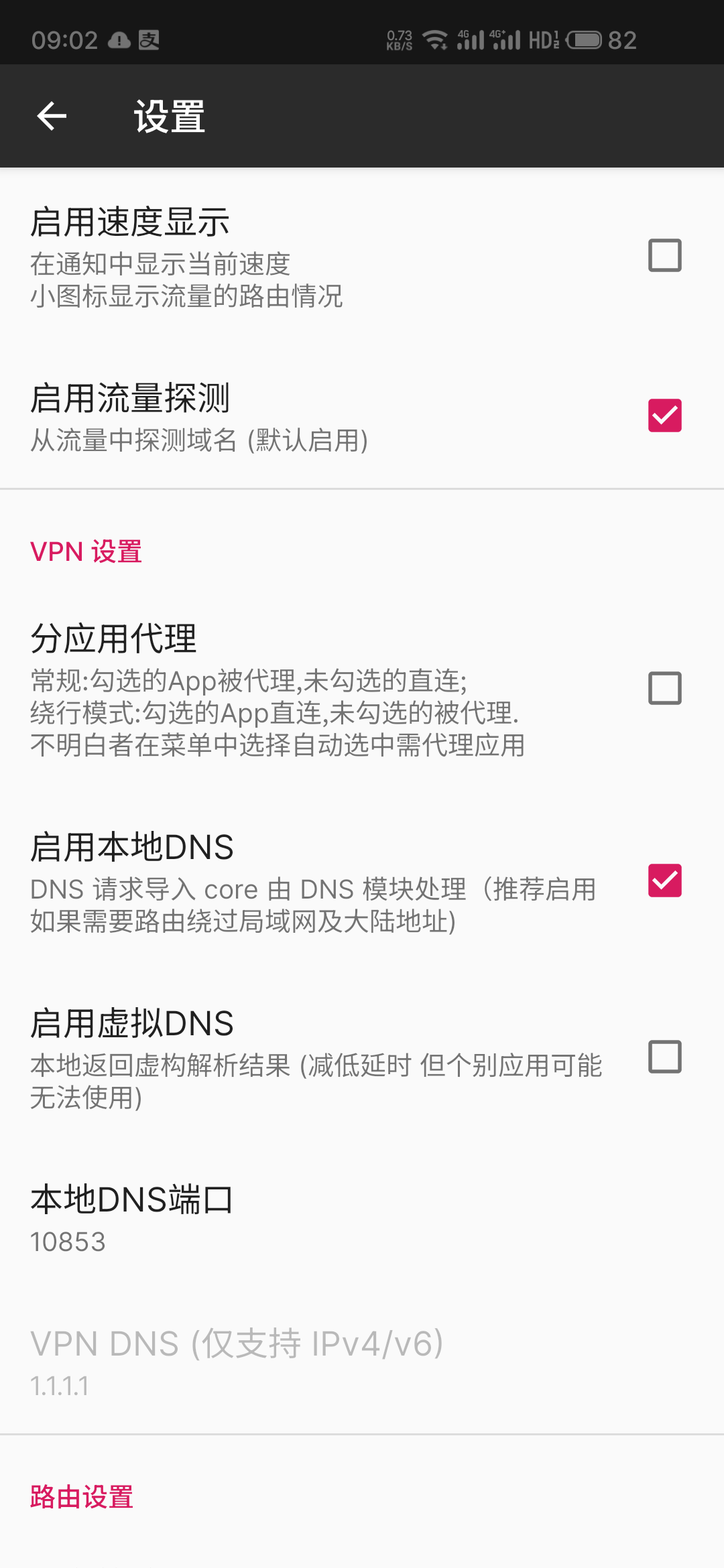Check the 启用虚拟DNS option
The image size is (724, 1568).
664,1057
